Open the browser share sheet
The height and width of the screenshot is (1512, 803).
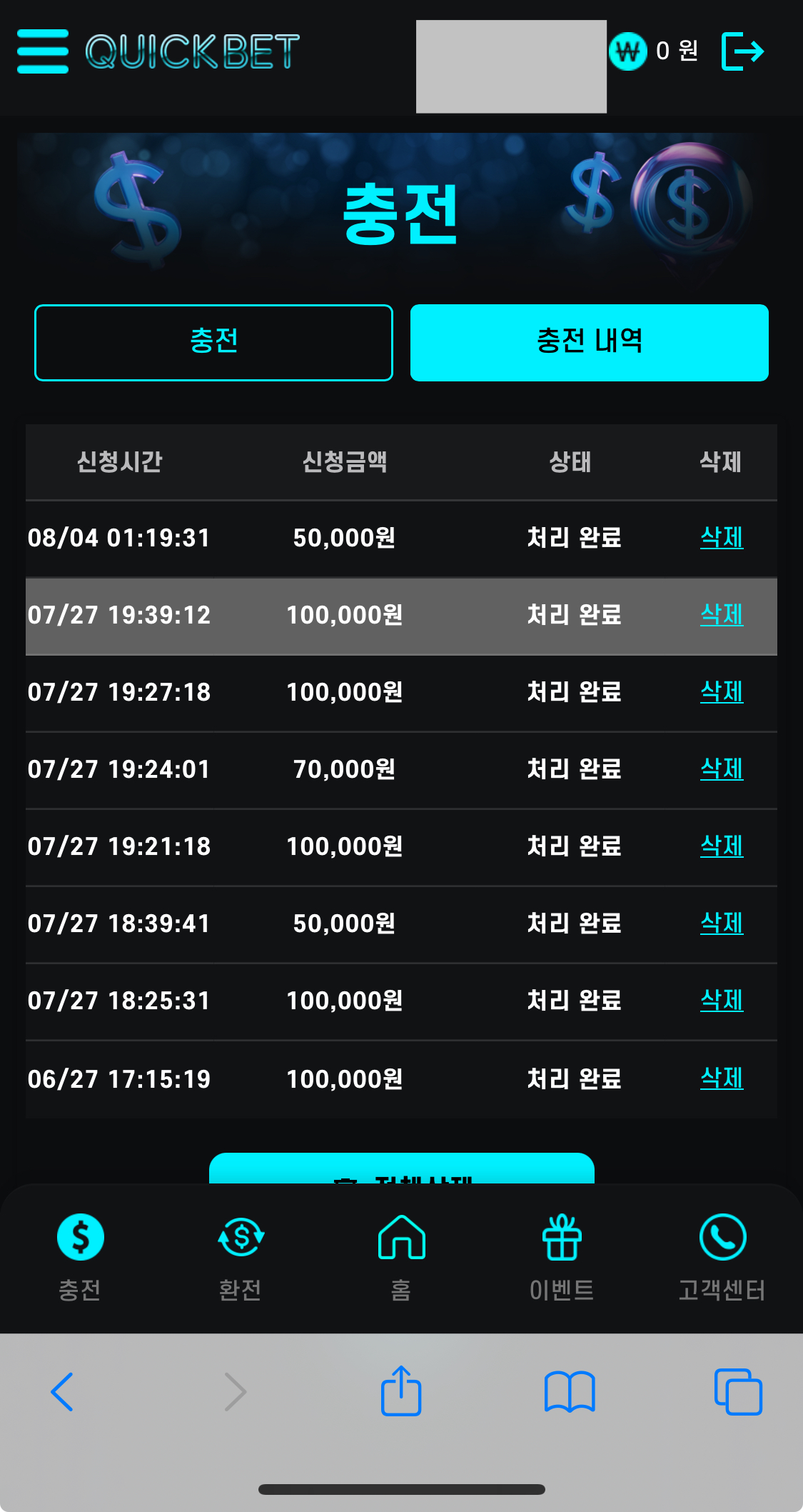(401, 1390)
